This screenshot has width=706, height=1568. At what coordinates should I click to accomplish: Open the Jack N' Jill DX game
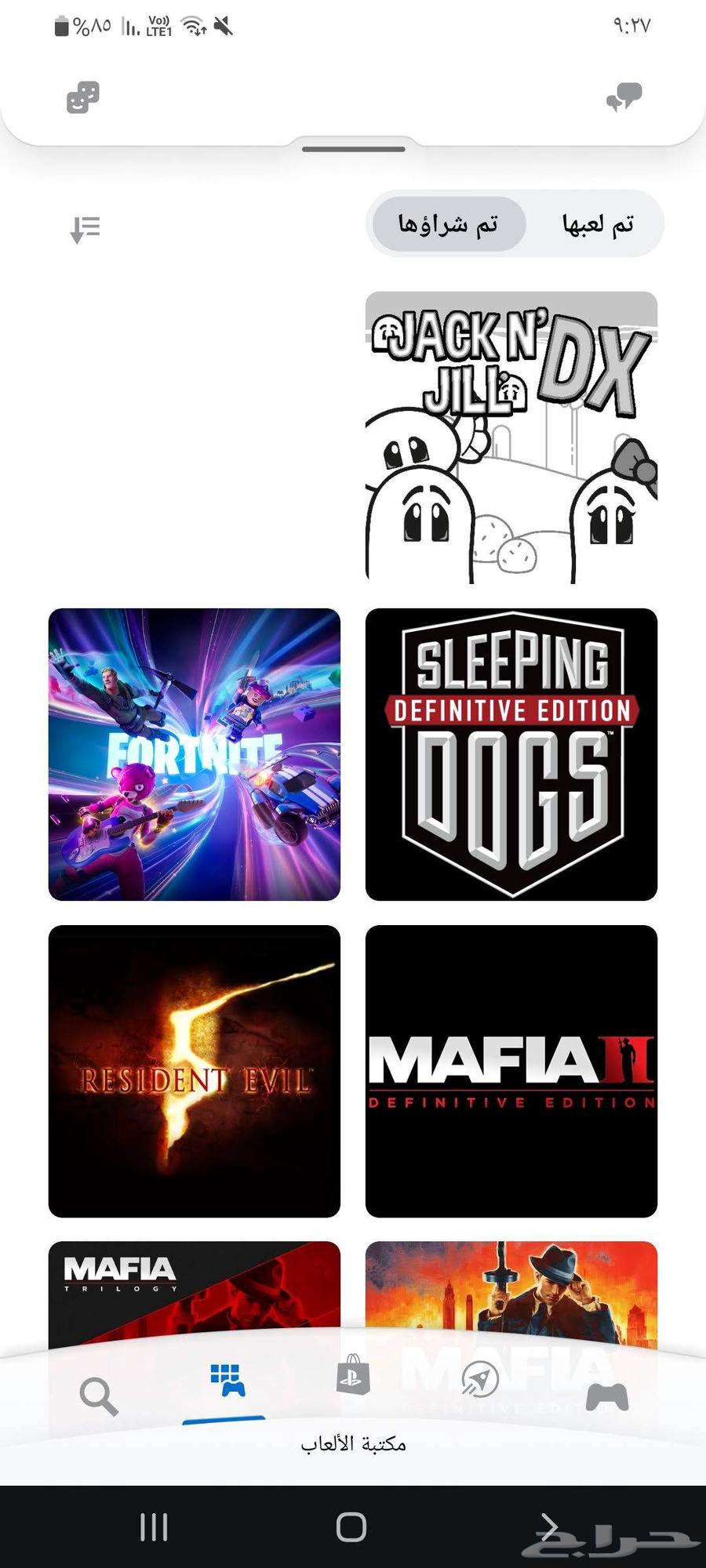(511, 437)
